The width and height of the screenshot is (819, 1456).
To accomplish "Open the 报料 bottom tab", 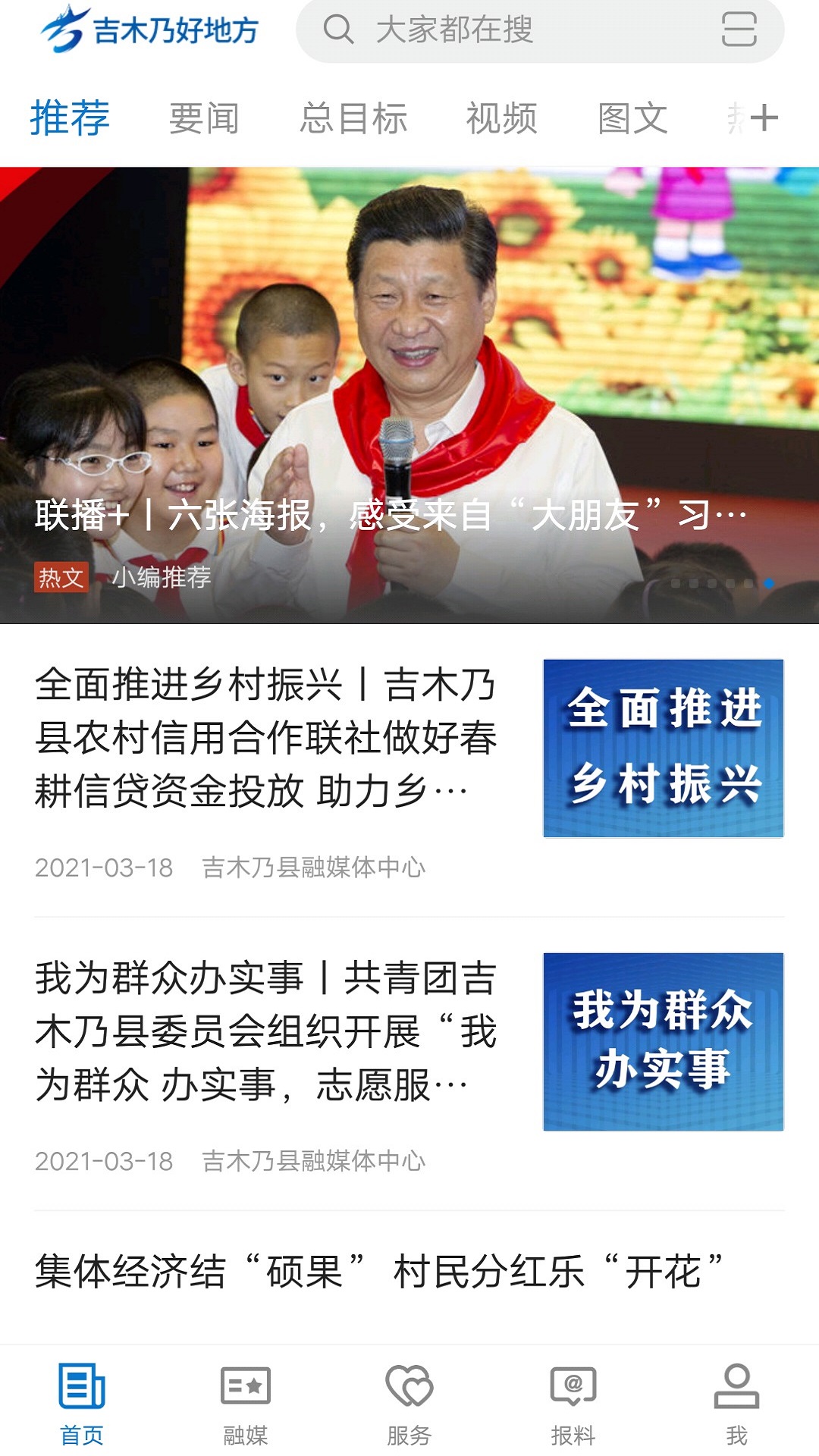I will pyautogui.click(x=573, y=1403).
